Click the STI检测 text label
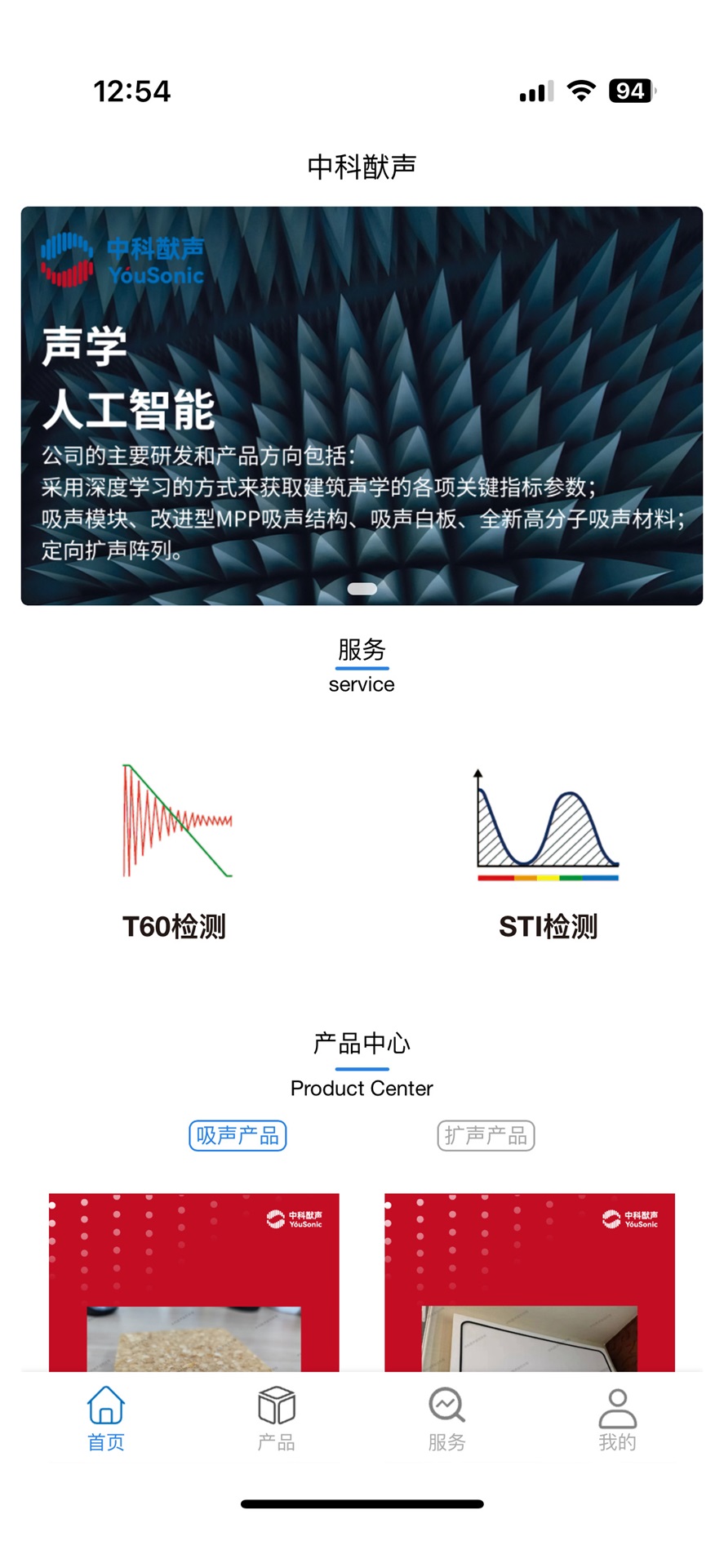724x1568 pixels. point(548,927)
